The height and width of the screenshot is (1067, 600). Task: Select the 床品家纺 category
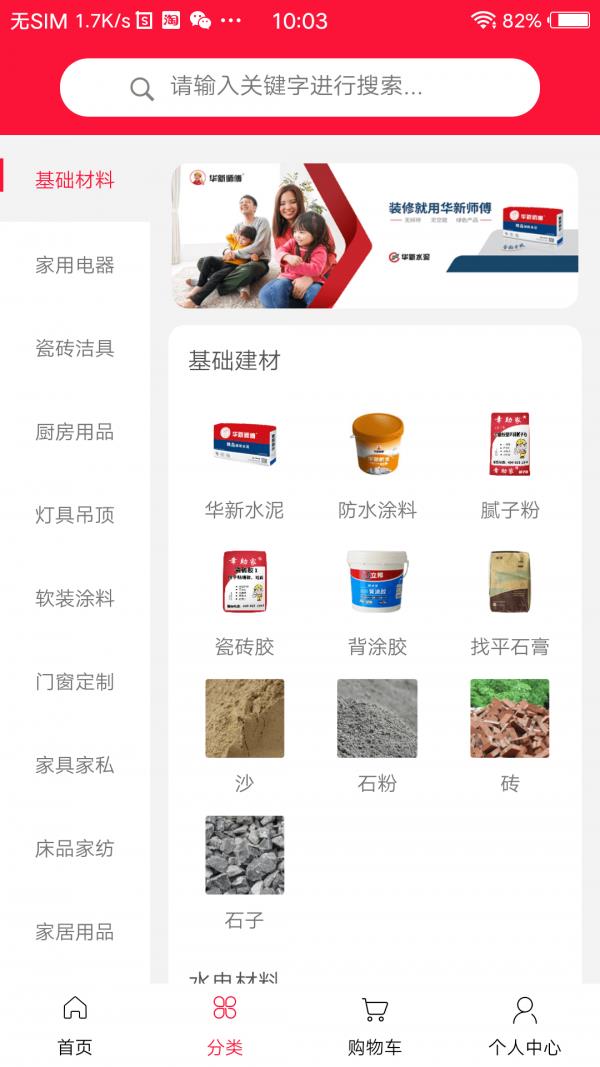coord(75,848)
